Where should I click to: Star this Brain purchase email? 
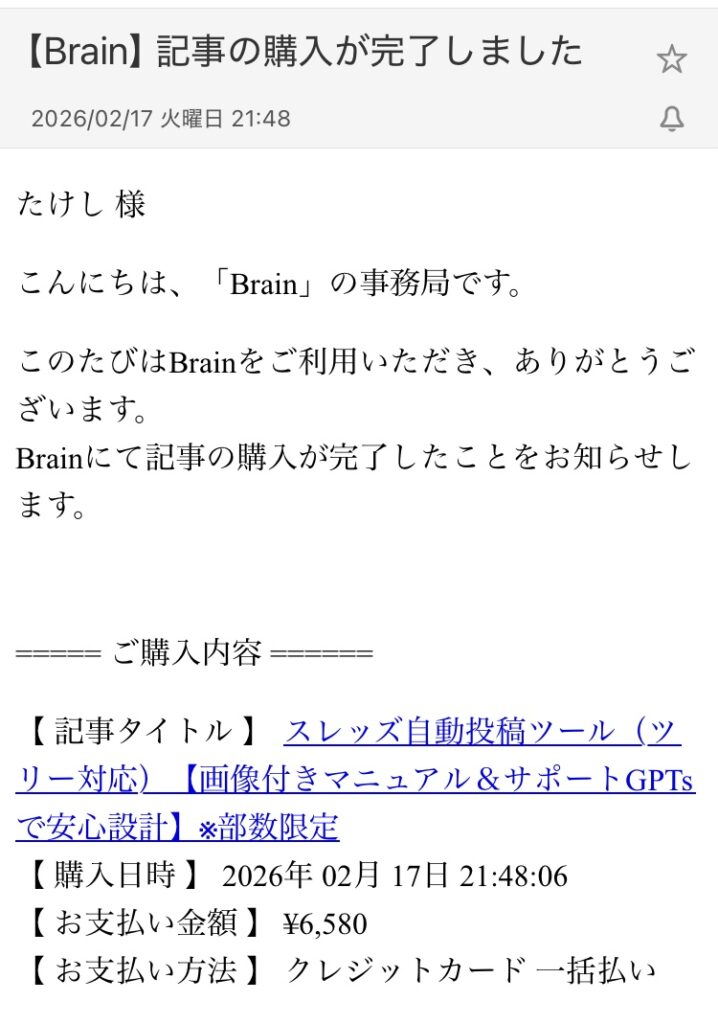click(671, 60)
